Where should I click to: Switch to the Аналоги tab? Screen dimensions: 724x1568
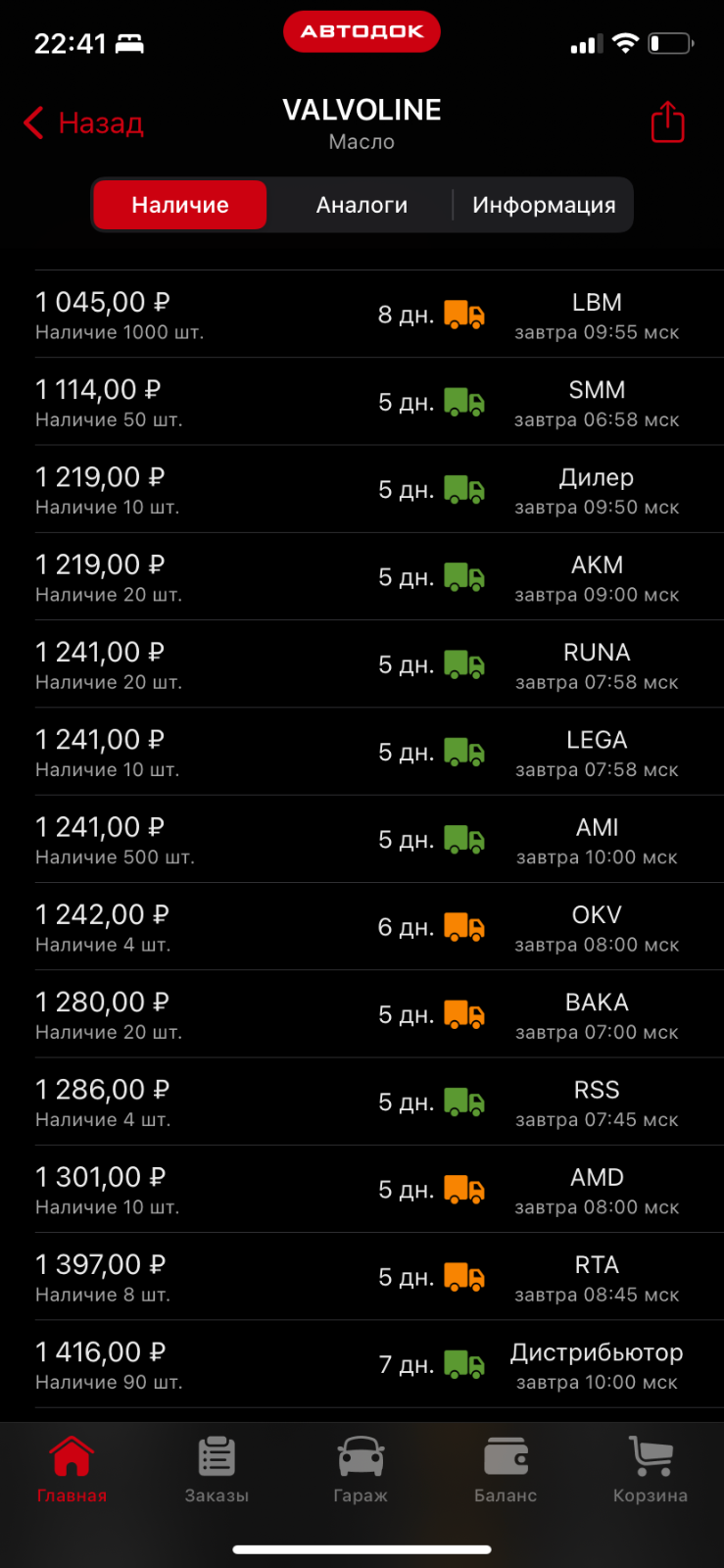pyautogui.click(x=362, y=205)
